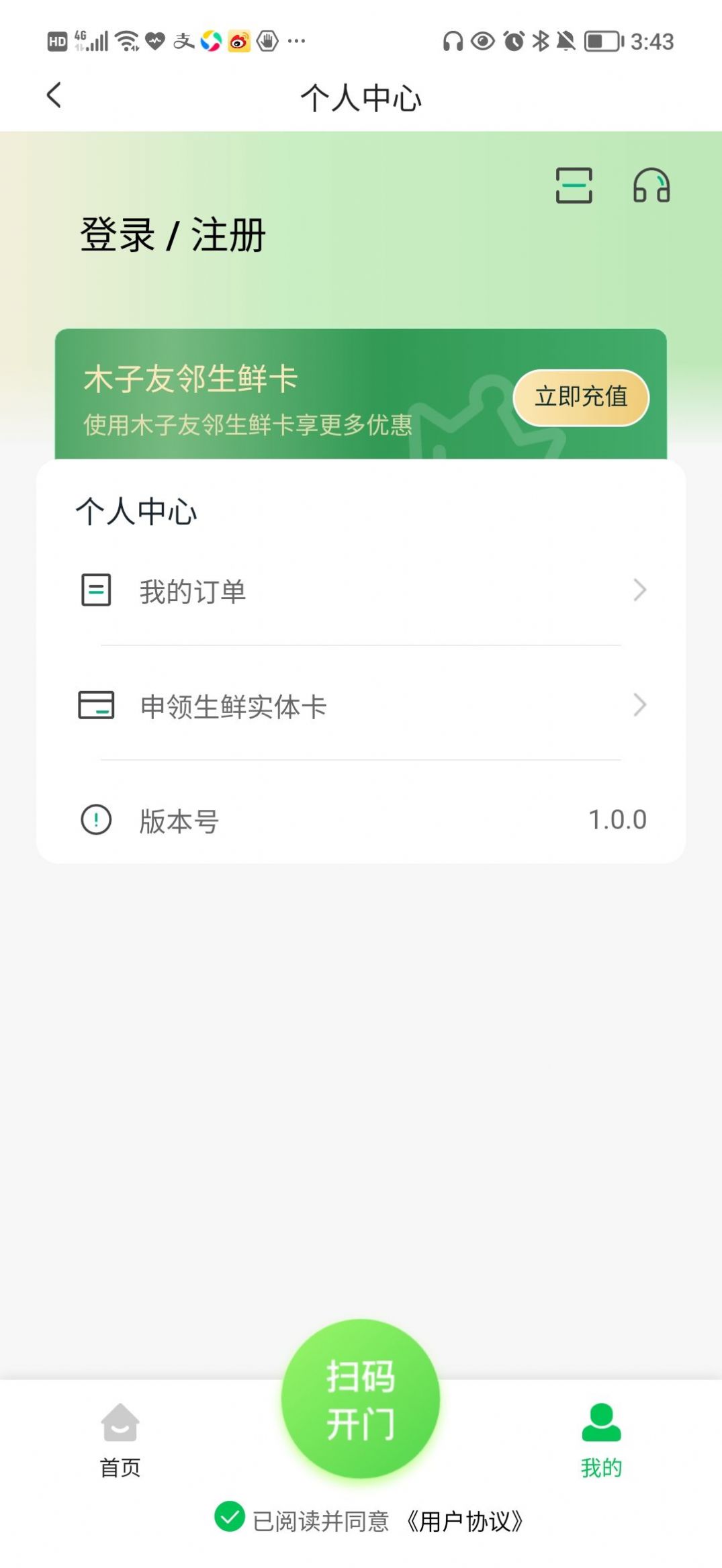Click the 版本号 info icon
This screenshot has width=722, height=1568.
pos(95,820)
